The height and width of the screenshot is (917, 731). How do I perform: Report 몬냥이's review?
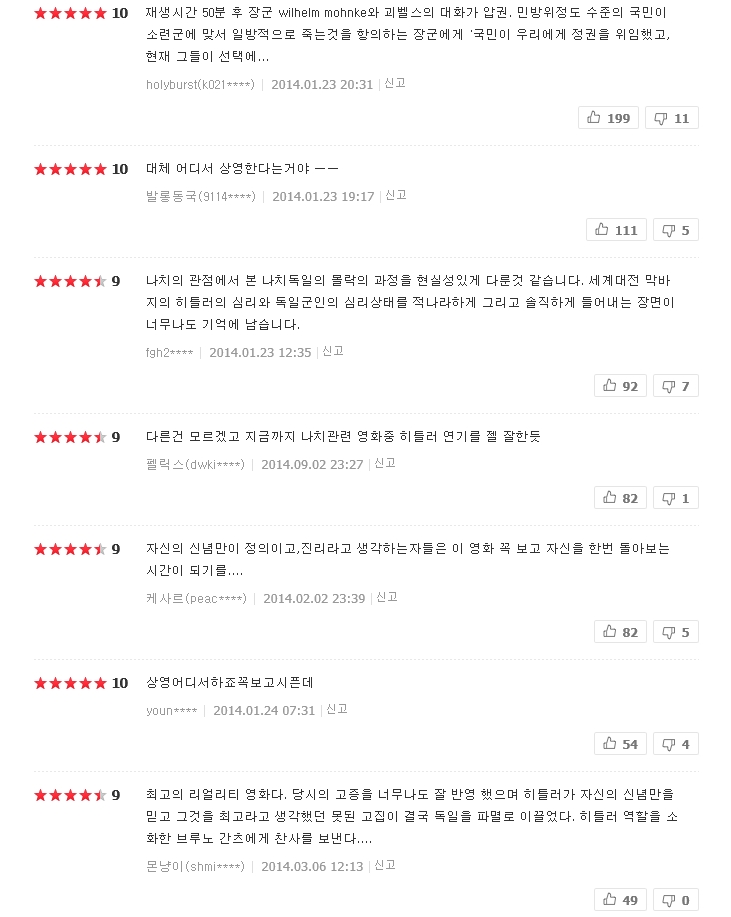pos(384,866)
